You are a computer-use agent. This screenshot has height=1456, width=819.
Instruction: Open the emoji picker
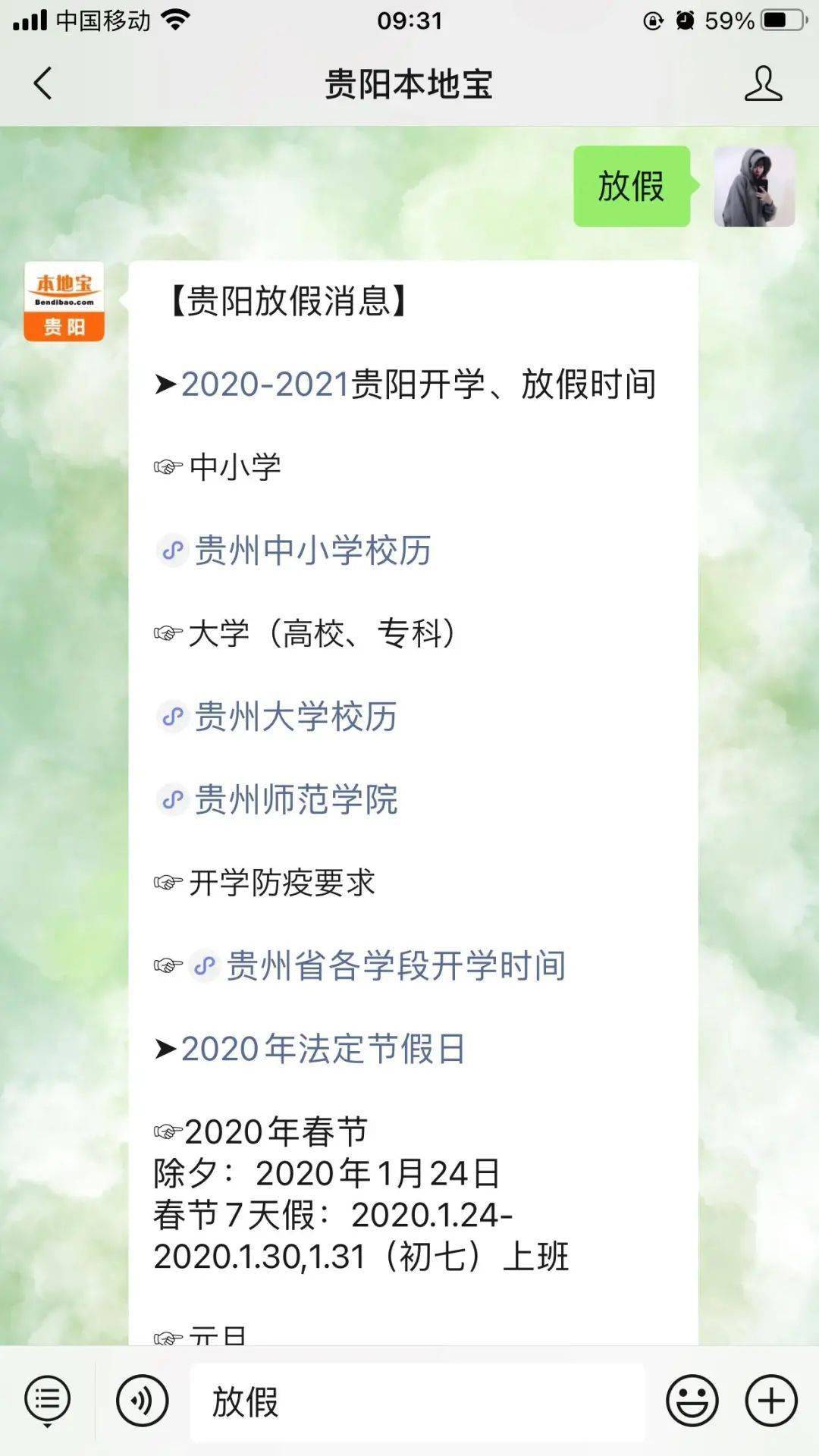(x=692, y=1401)
